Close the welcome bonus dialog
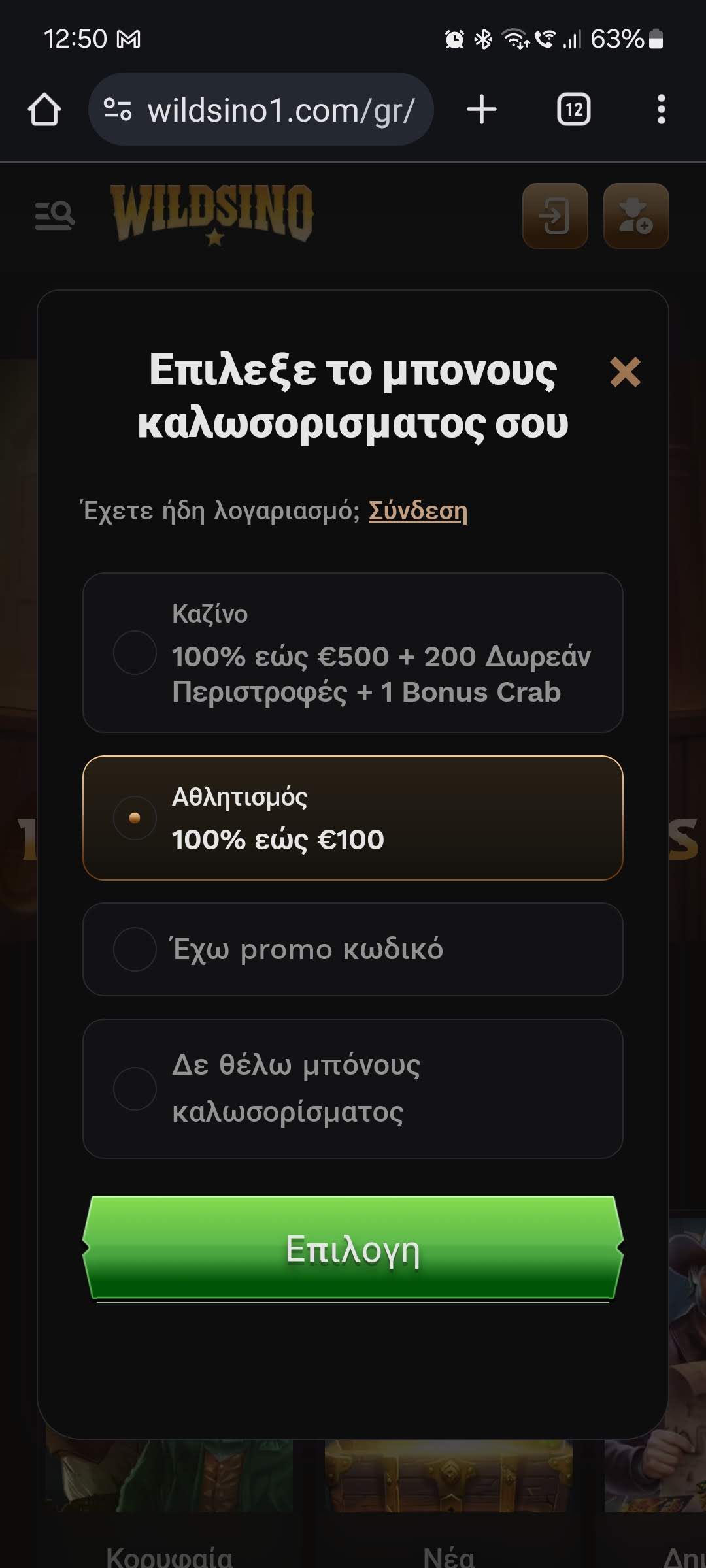 625,372
